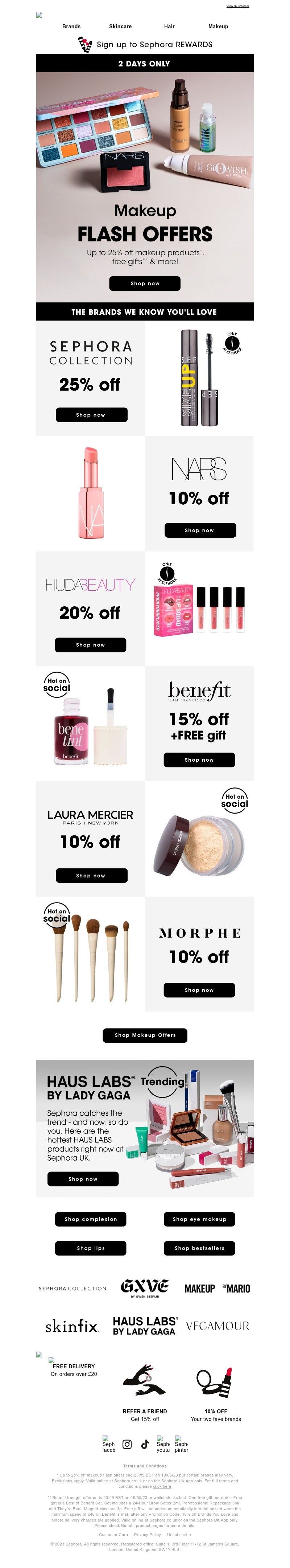
Task: Shop Benefit 15% off with free gift
Action: tap(199, 759)
